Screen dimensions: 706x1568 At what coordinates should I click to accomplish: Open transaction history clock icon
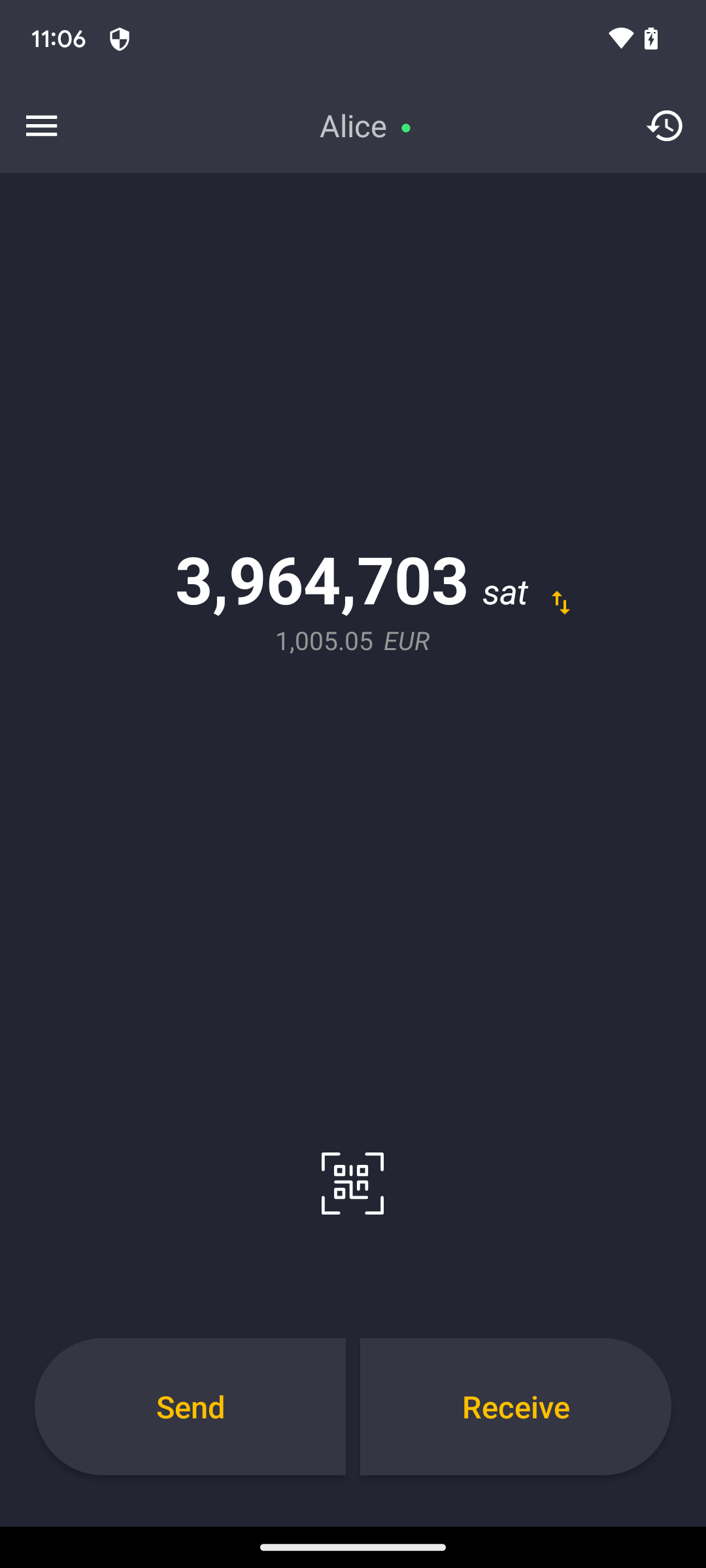tap(665, 126)
